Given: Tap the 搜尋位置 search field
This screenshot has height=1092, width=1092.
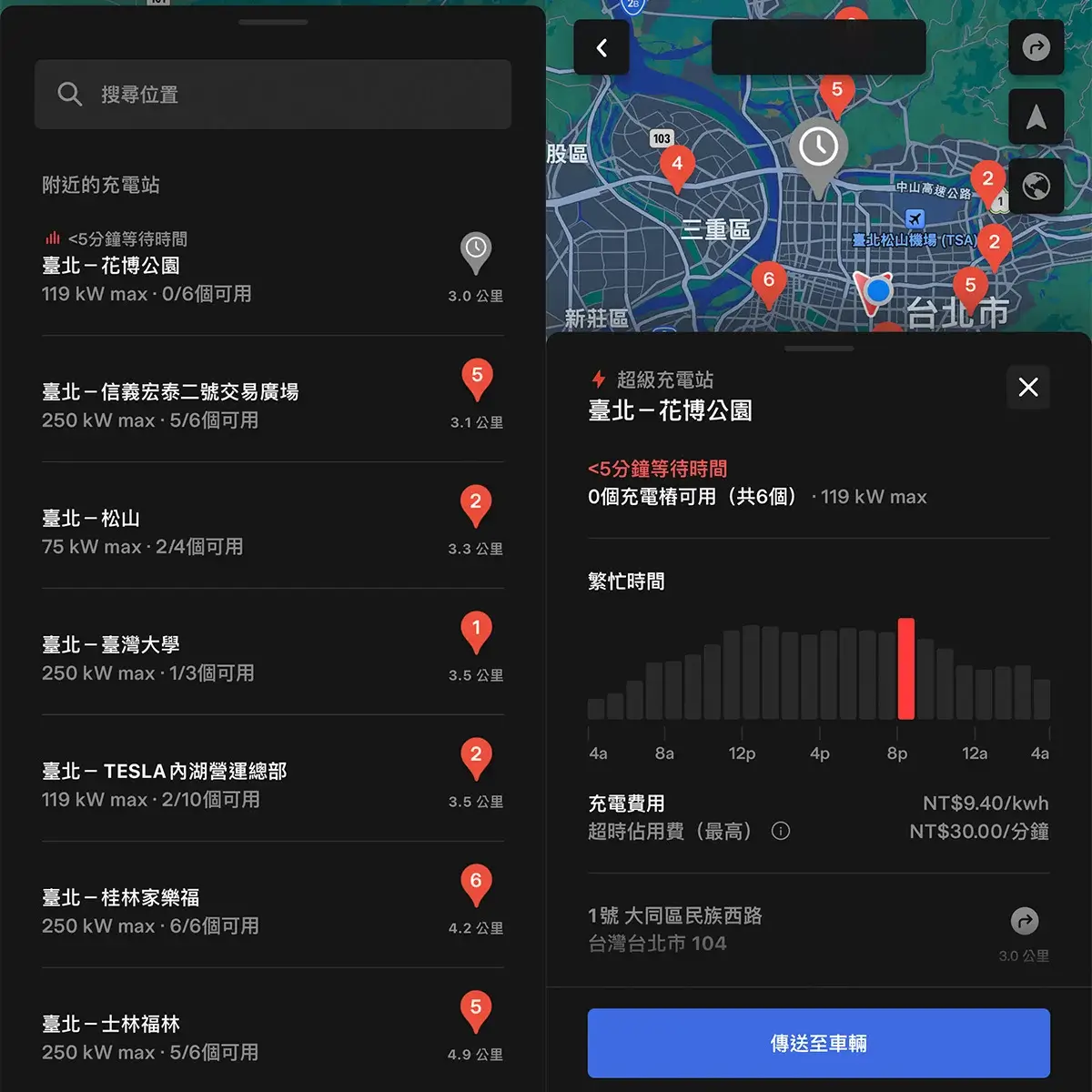Looking at the screenshot, I should tap(273, 95).
